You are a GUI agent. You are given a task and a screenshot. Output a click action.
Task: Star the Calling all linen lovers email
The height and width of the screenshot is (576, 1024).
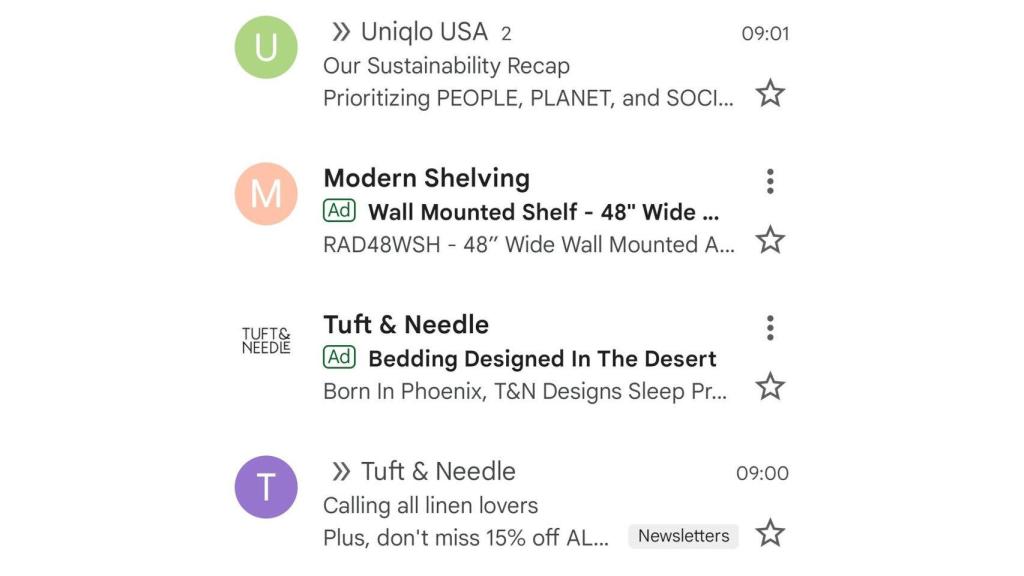point(770,533)
